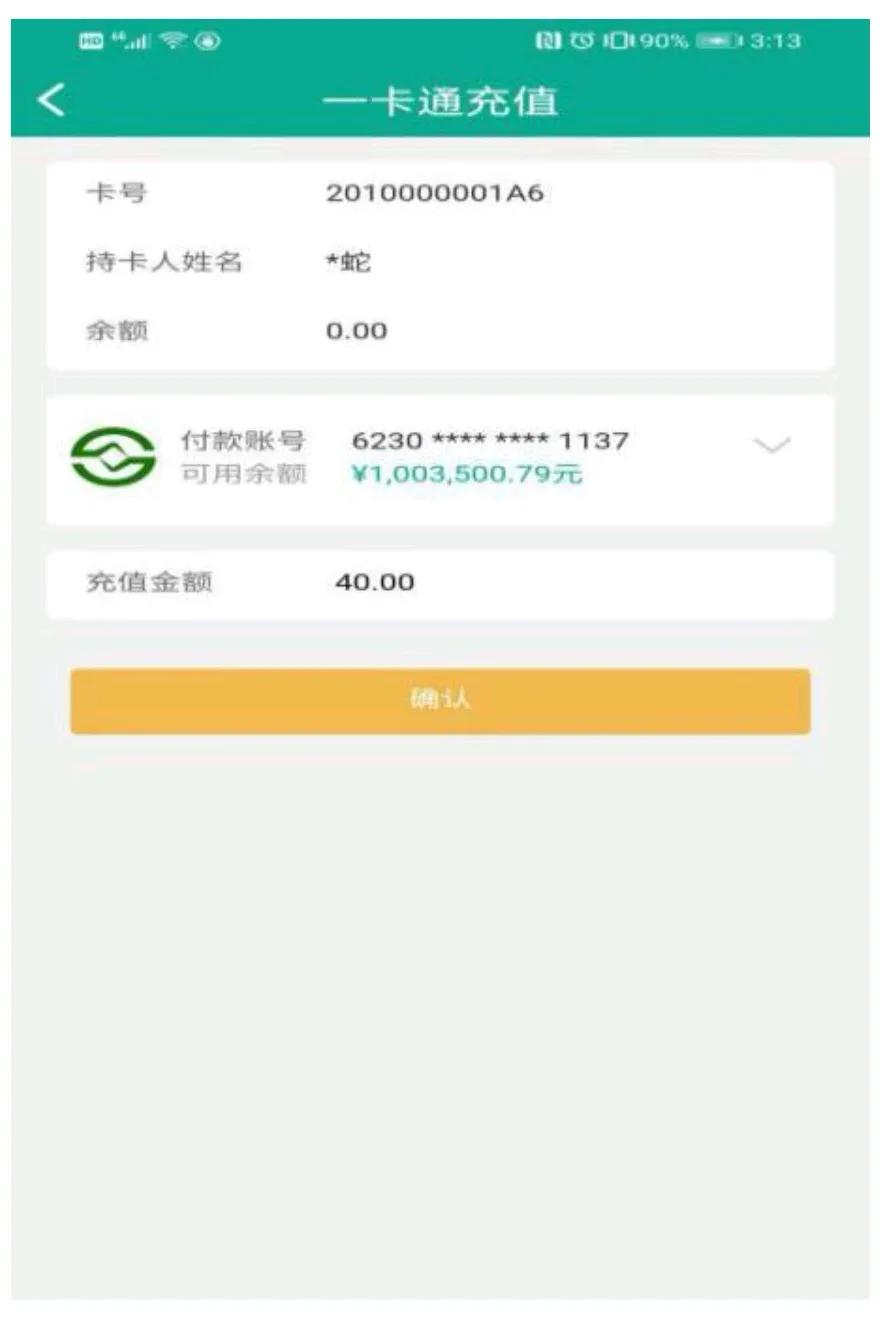Tap the Wi-Fi icon in status bar
The image size is (882, 1327).
[172, 40]
